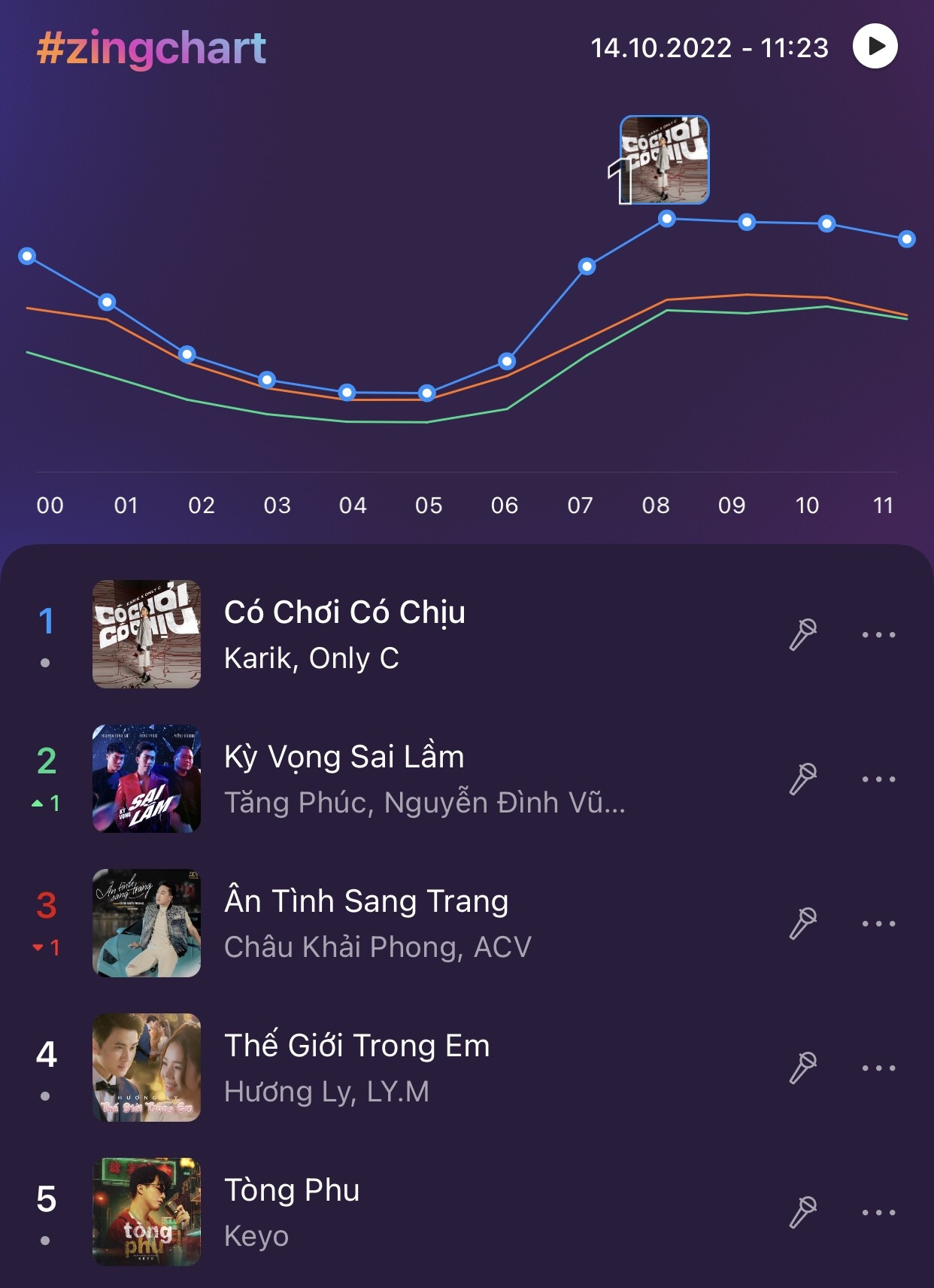Image resolution: width=934 pixels, height=1288 pixels.
Task: Open karaoke mic for Thế Giới Trong Em
Action: pos(802,1068)
